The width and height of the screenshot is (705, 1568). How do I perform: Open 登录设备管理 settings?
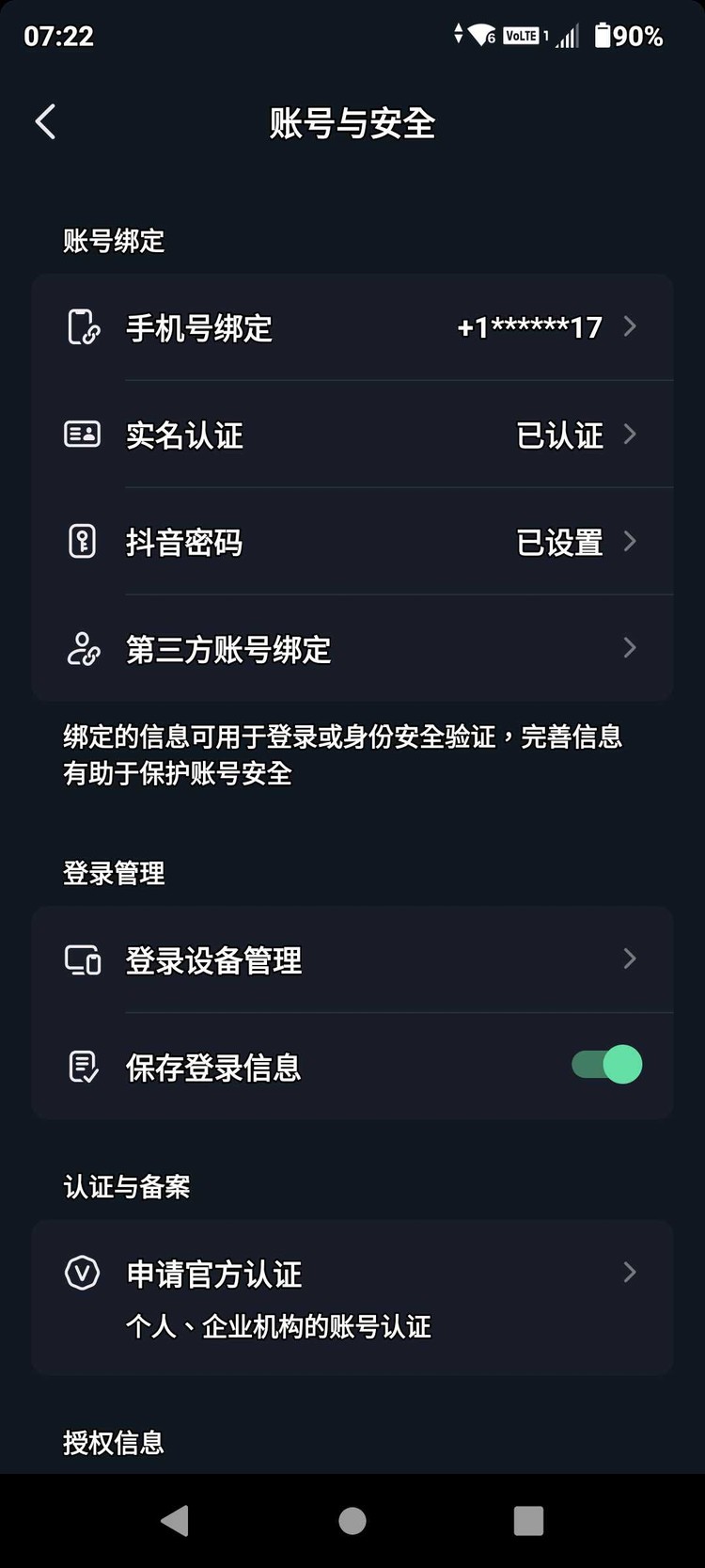(352, 958)
